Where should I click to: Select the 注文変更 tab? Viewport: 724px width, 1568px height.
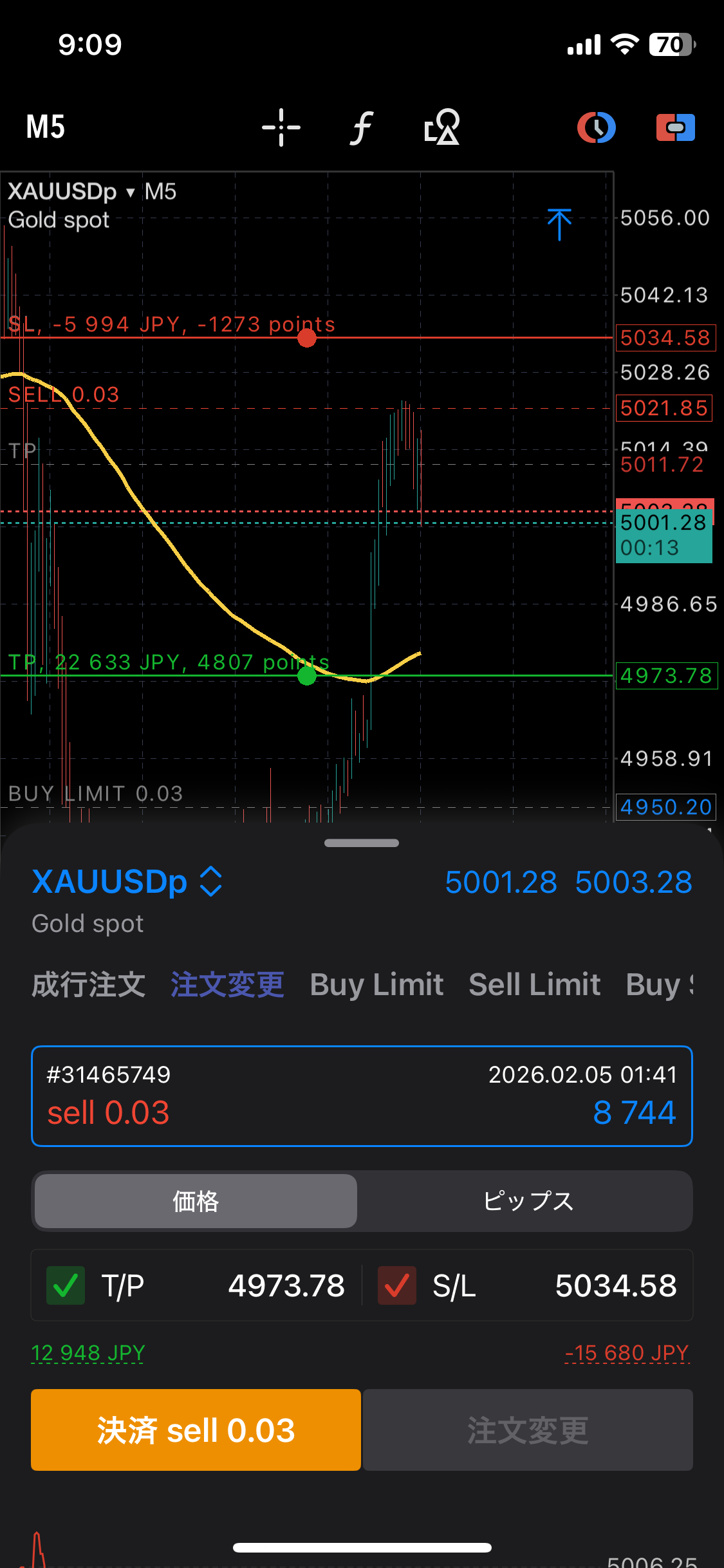(x=227, y=985)
